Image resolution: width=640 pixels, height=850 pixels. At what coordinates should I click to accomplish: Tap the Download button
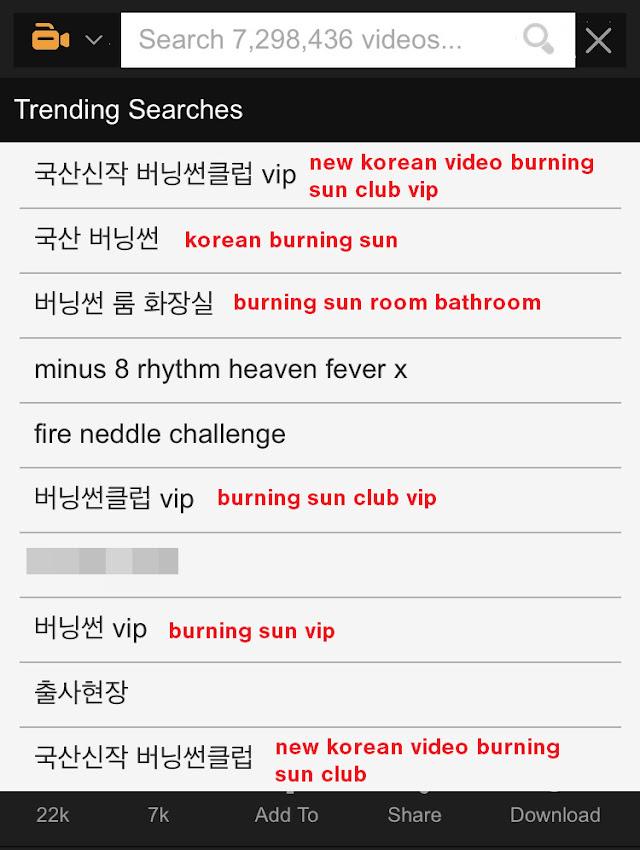[x=555, y=815]
